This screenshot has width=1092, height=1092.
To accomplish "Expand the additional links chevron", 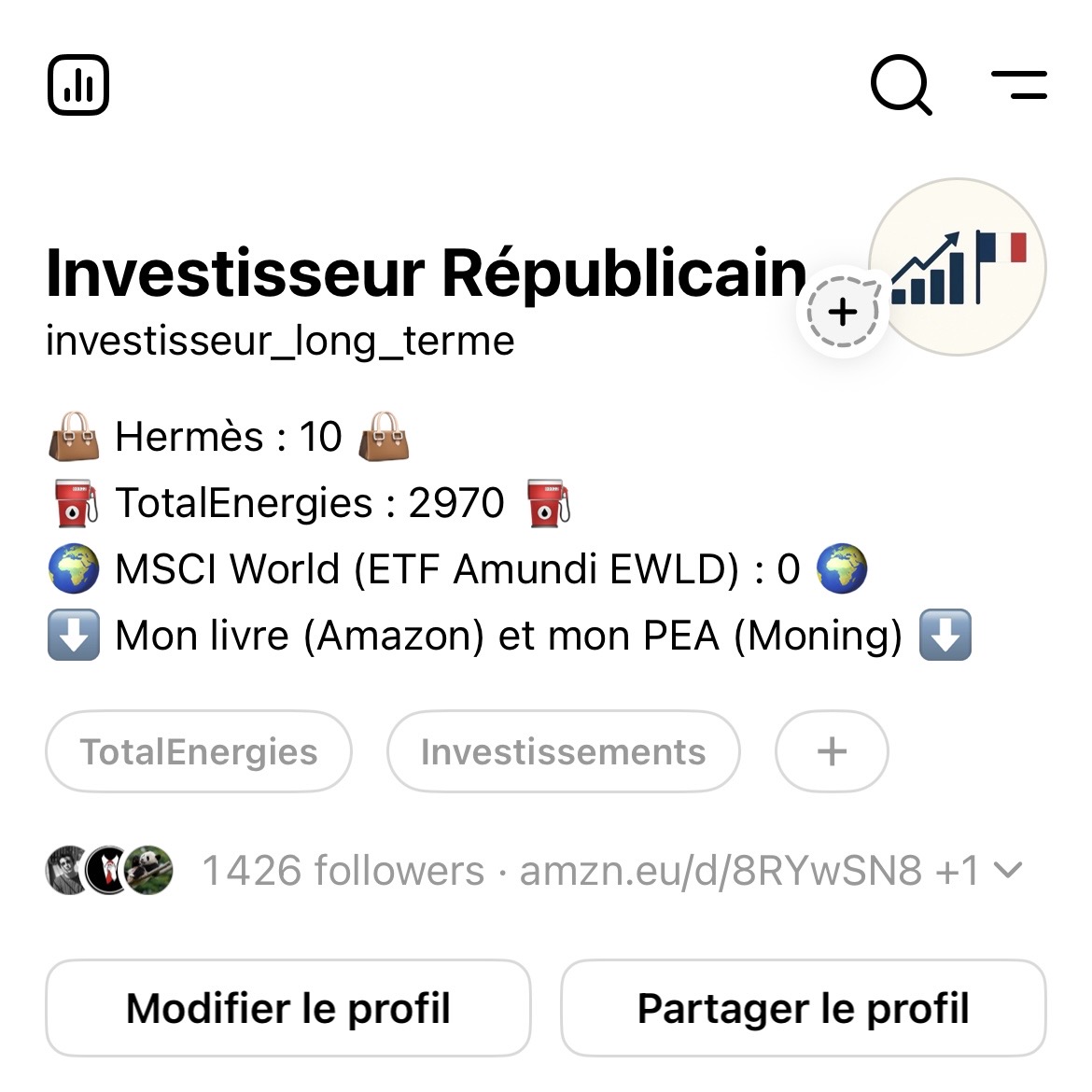I will [1008, 871].
